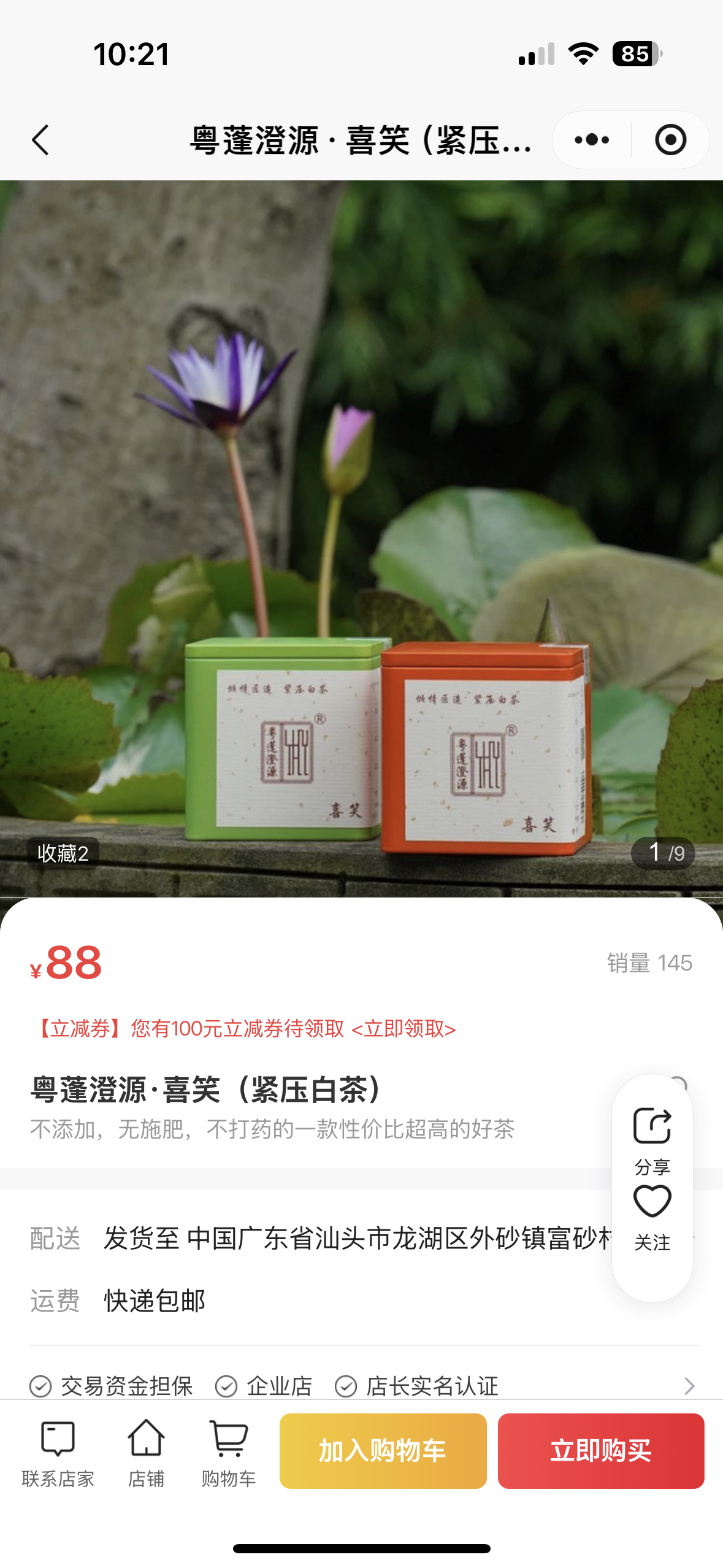
Task: Visit the 店铺 shop page
Action: coord(146,1451)
